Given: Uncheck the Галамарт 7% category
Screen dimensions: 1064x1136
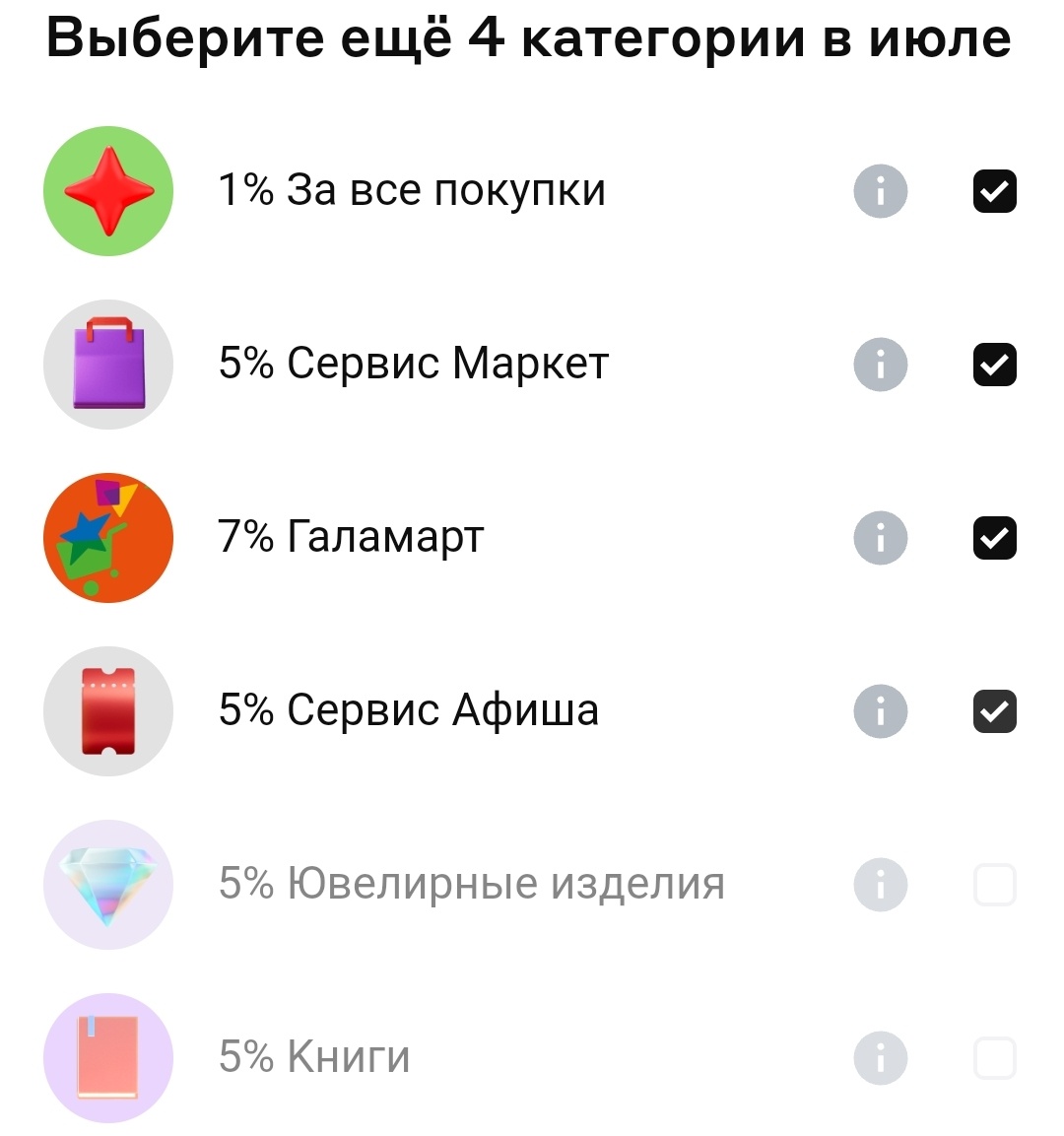Looking at the screenshot, I should point(994,538).
